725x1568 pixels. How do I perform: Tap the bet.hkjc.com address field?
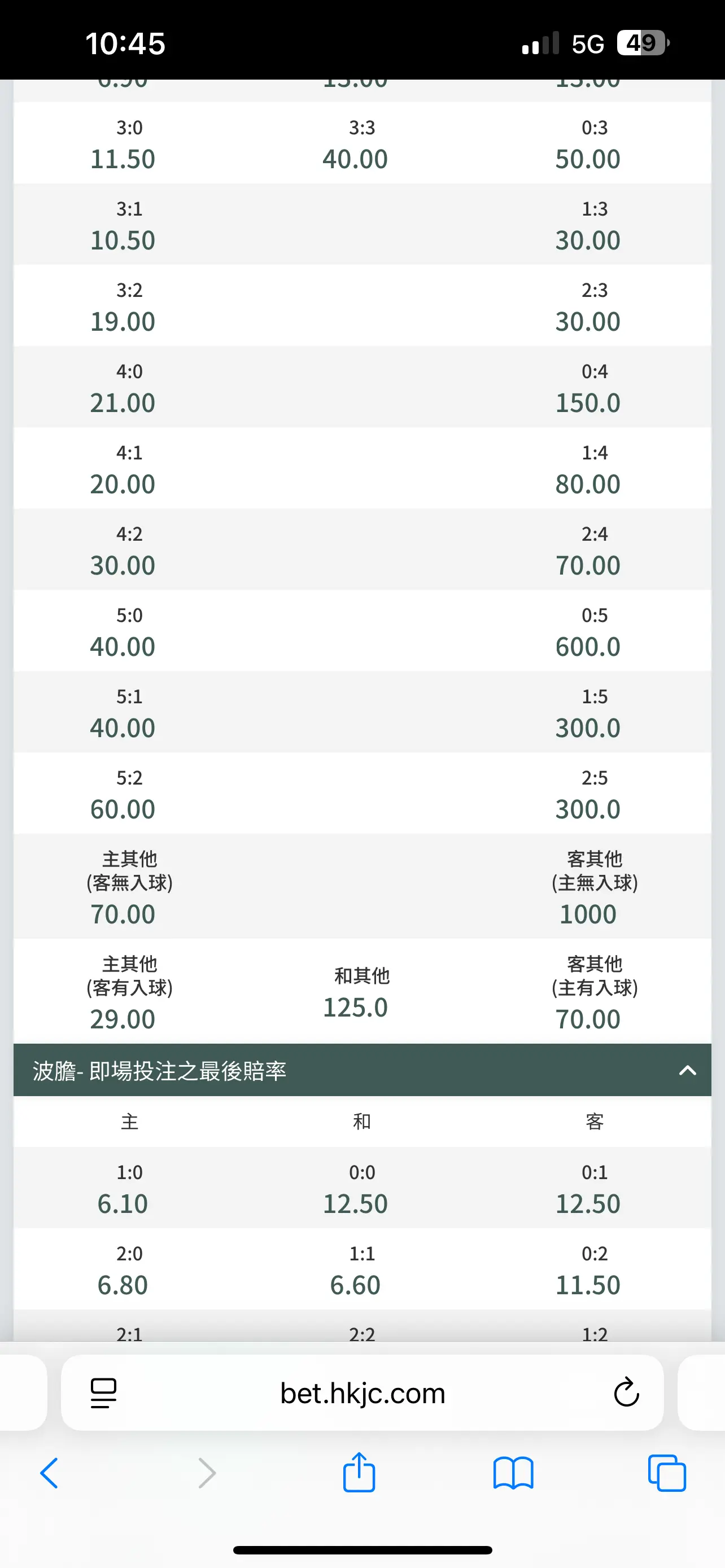point(362,1392)
